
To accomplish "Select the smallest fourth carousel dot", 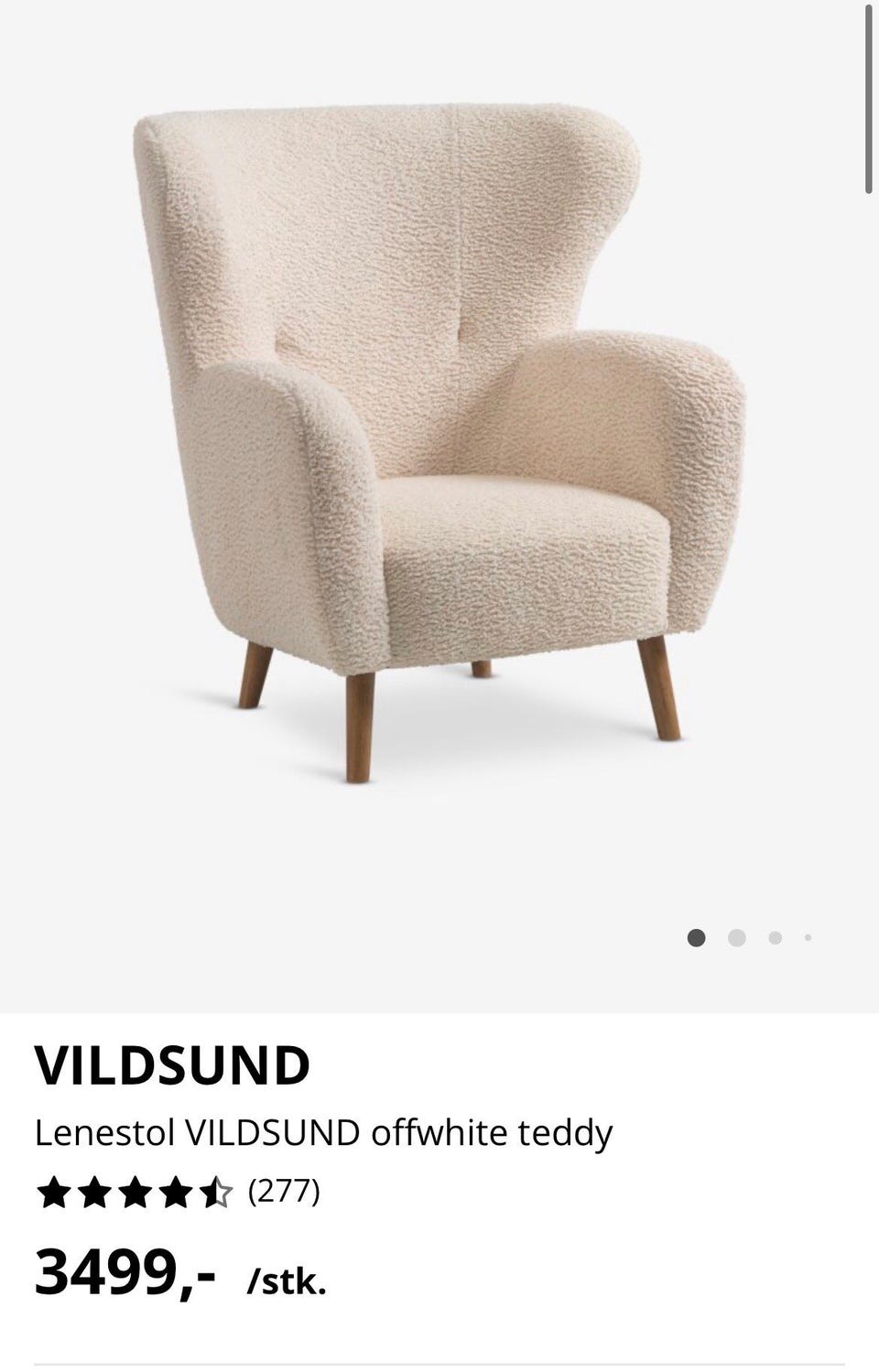I will [808, 937].
